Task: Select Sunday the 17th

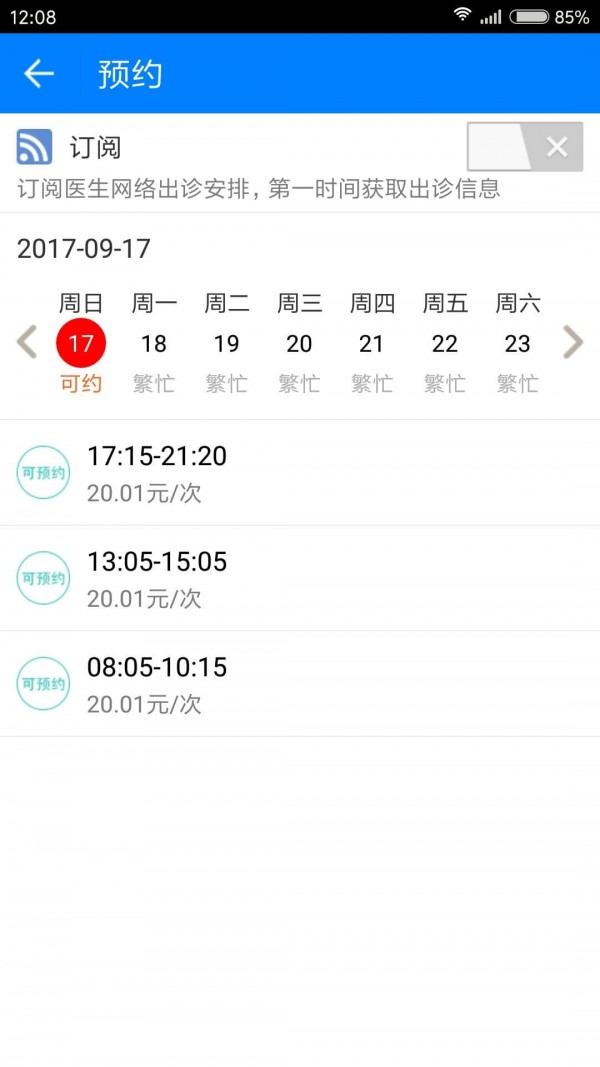Action: pos(81,344)
